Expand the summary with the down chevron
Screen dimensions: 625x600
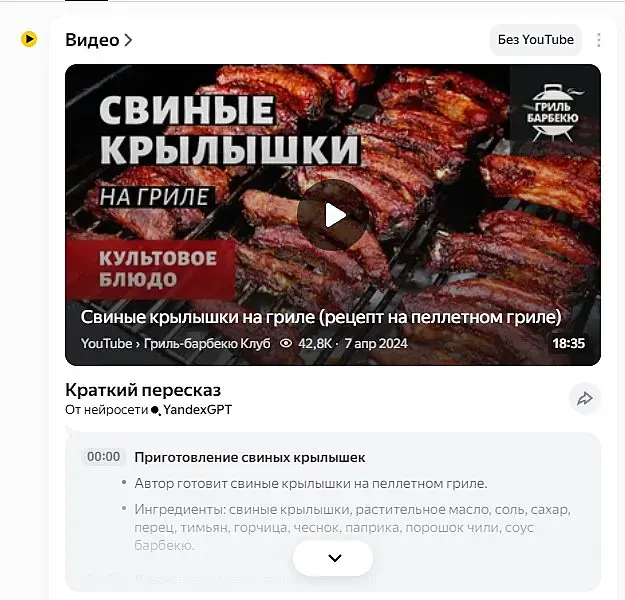point(334,558)
